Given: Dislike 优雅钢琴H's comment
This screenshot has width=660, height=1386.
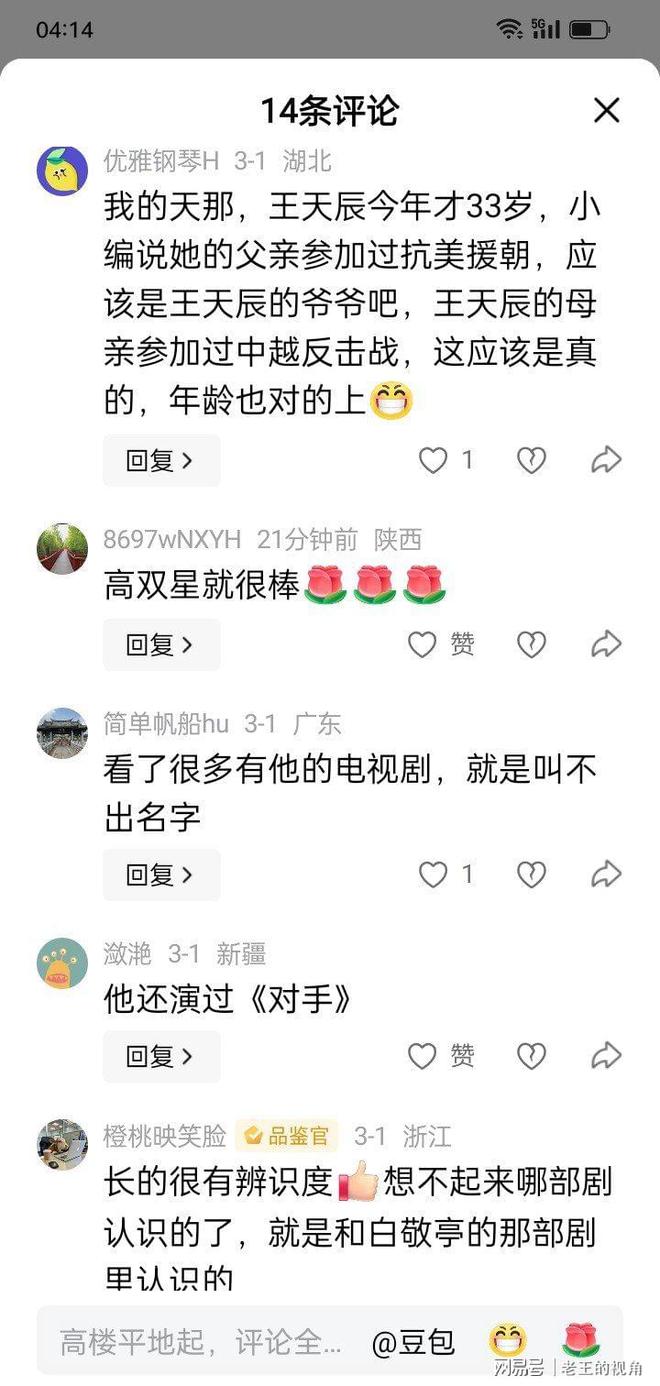Looking at the screenshot, I should click(x=531, y=460).
